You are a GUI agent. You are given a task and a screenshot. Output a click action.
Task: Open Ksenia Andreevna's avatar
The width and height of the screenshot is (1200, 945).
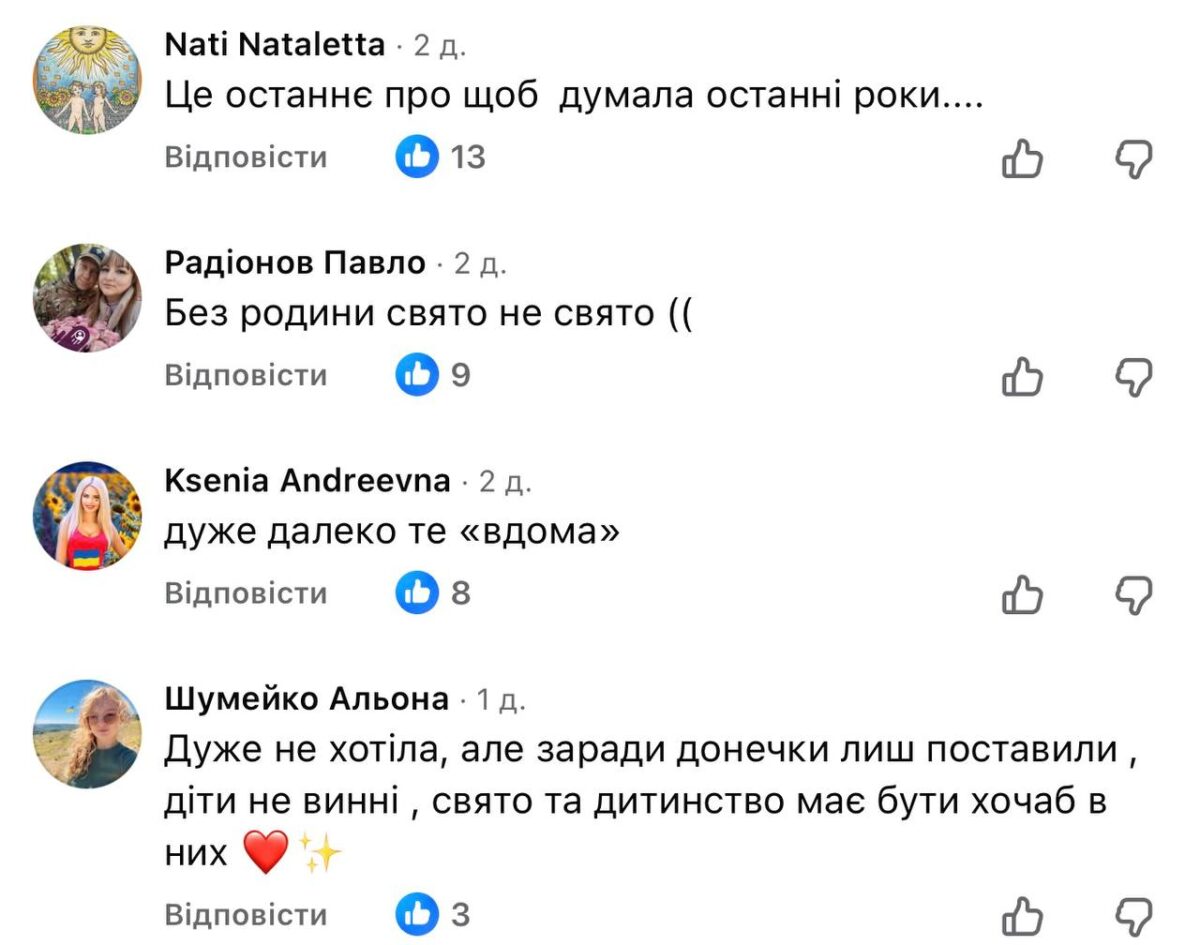pos(88,516)
